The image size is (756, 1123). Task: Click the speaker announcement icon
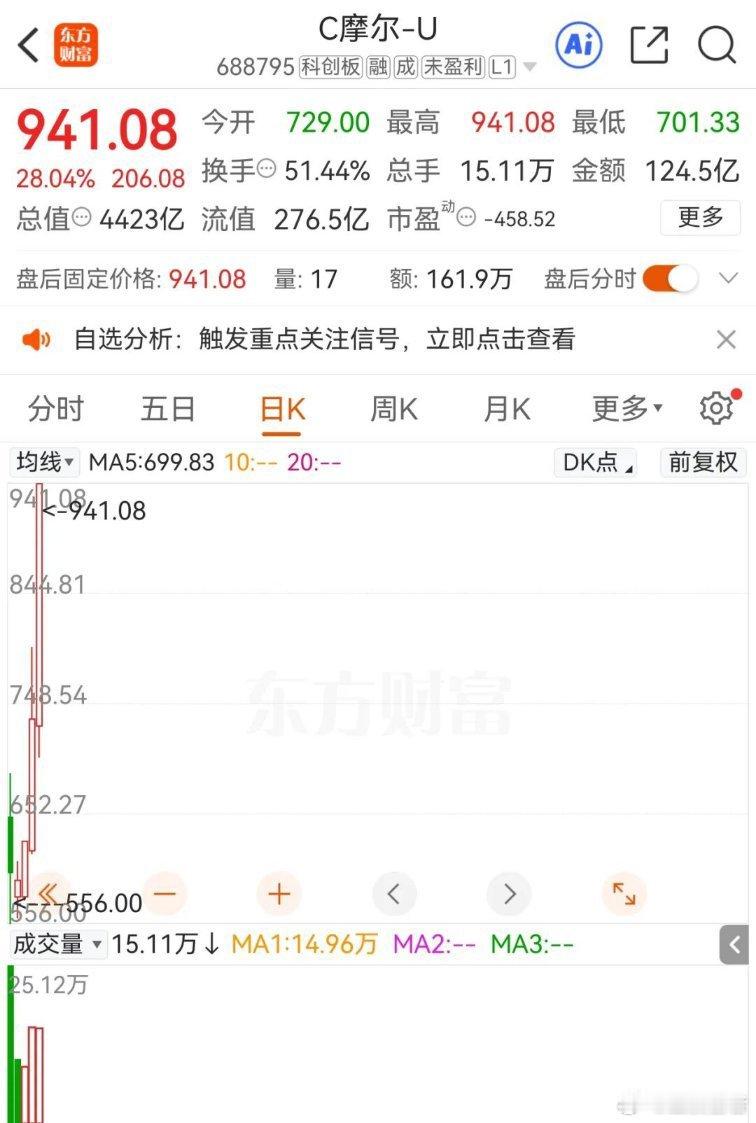tap(38, 339)
